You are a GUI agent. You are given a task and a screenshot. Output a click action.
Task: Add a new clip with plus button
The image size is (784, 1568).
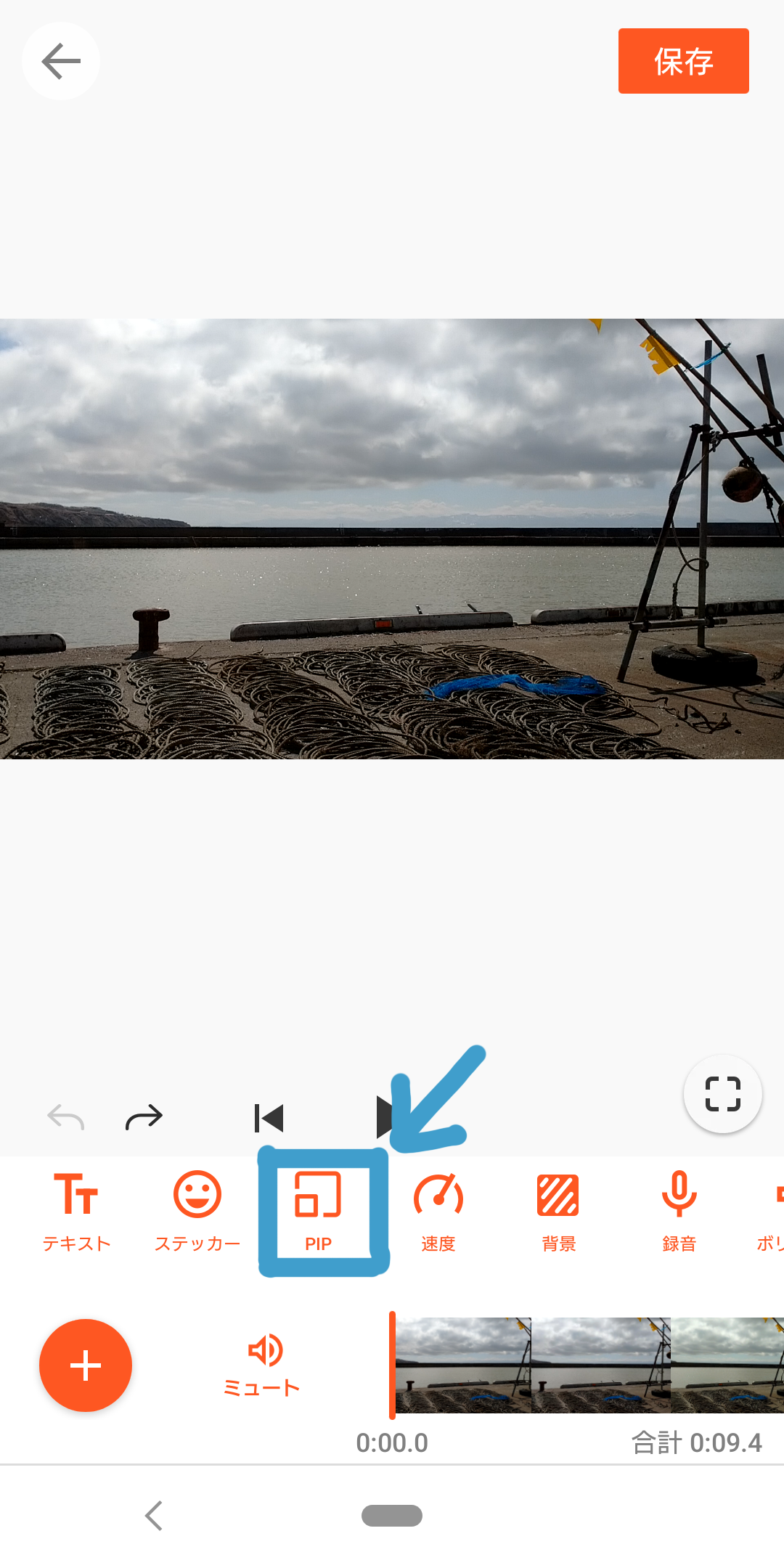(86, 1365)
